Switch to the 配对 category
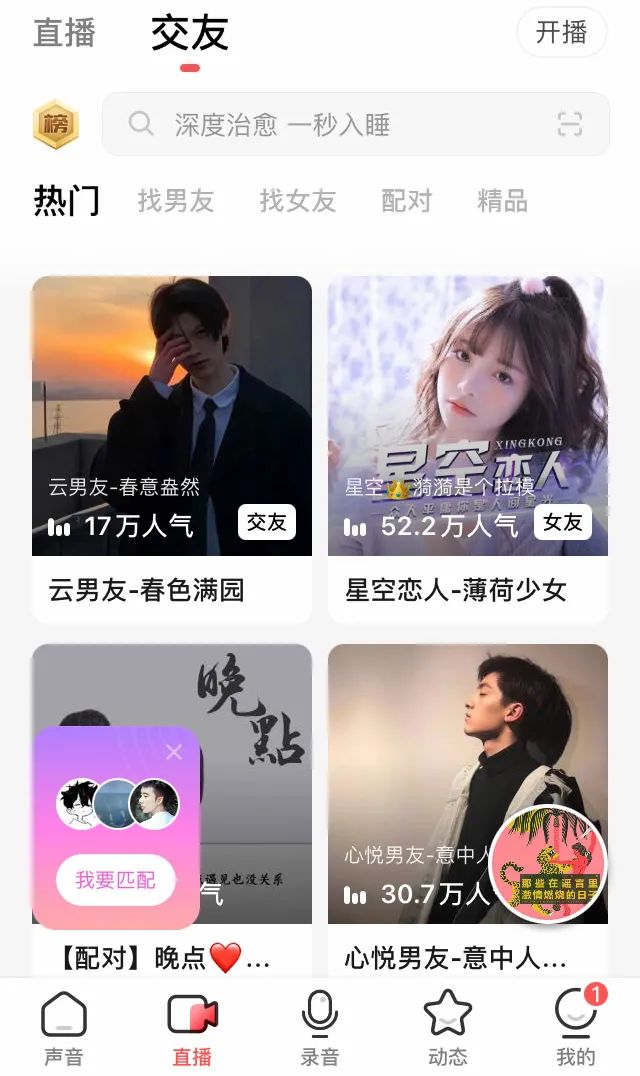The width and height of the screenshot is (640, 1076). click(407, 201)
